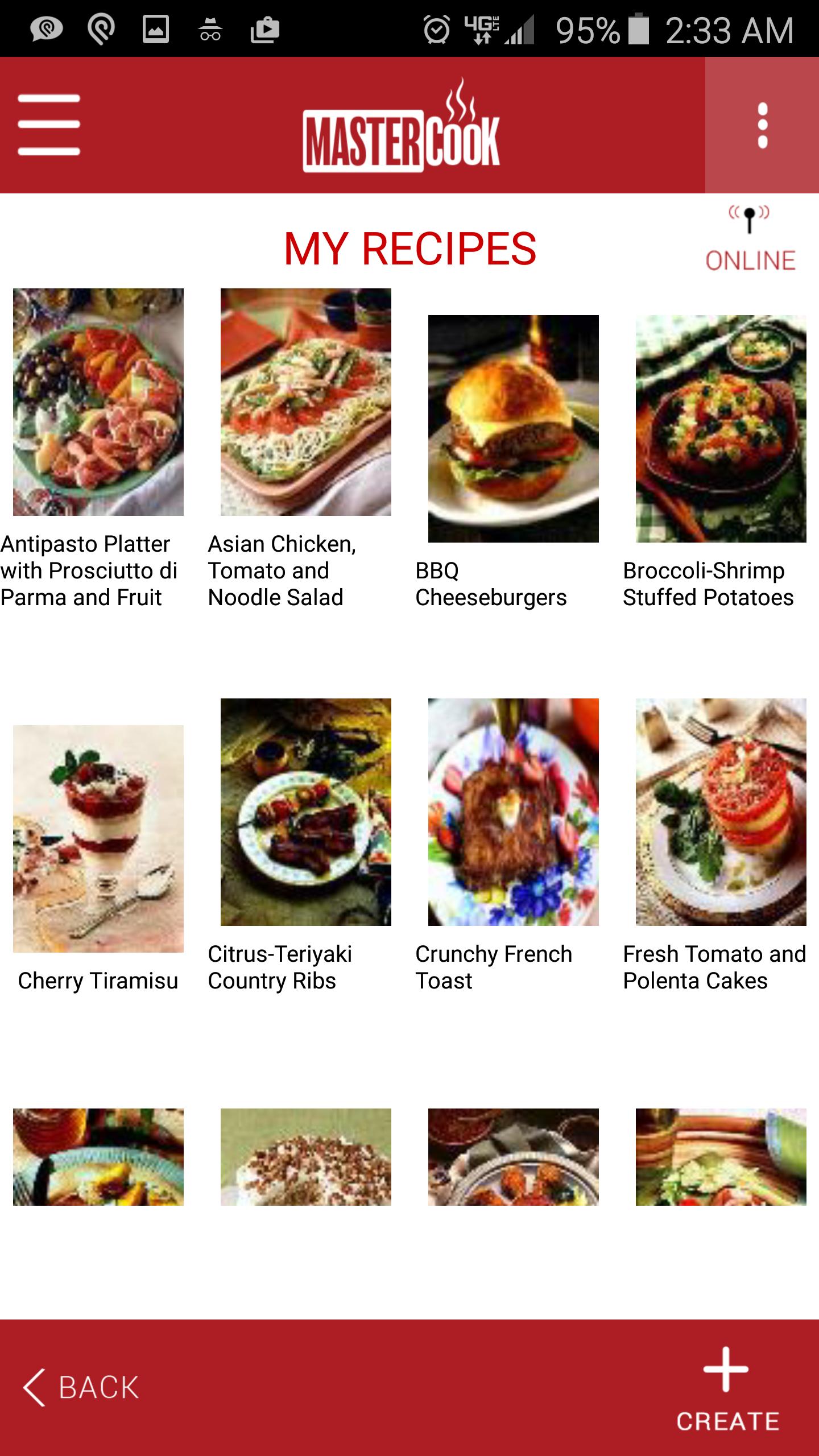Open the Crunchy French Toast recipe

pos(514,812)
